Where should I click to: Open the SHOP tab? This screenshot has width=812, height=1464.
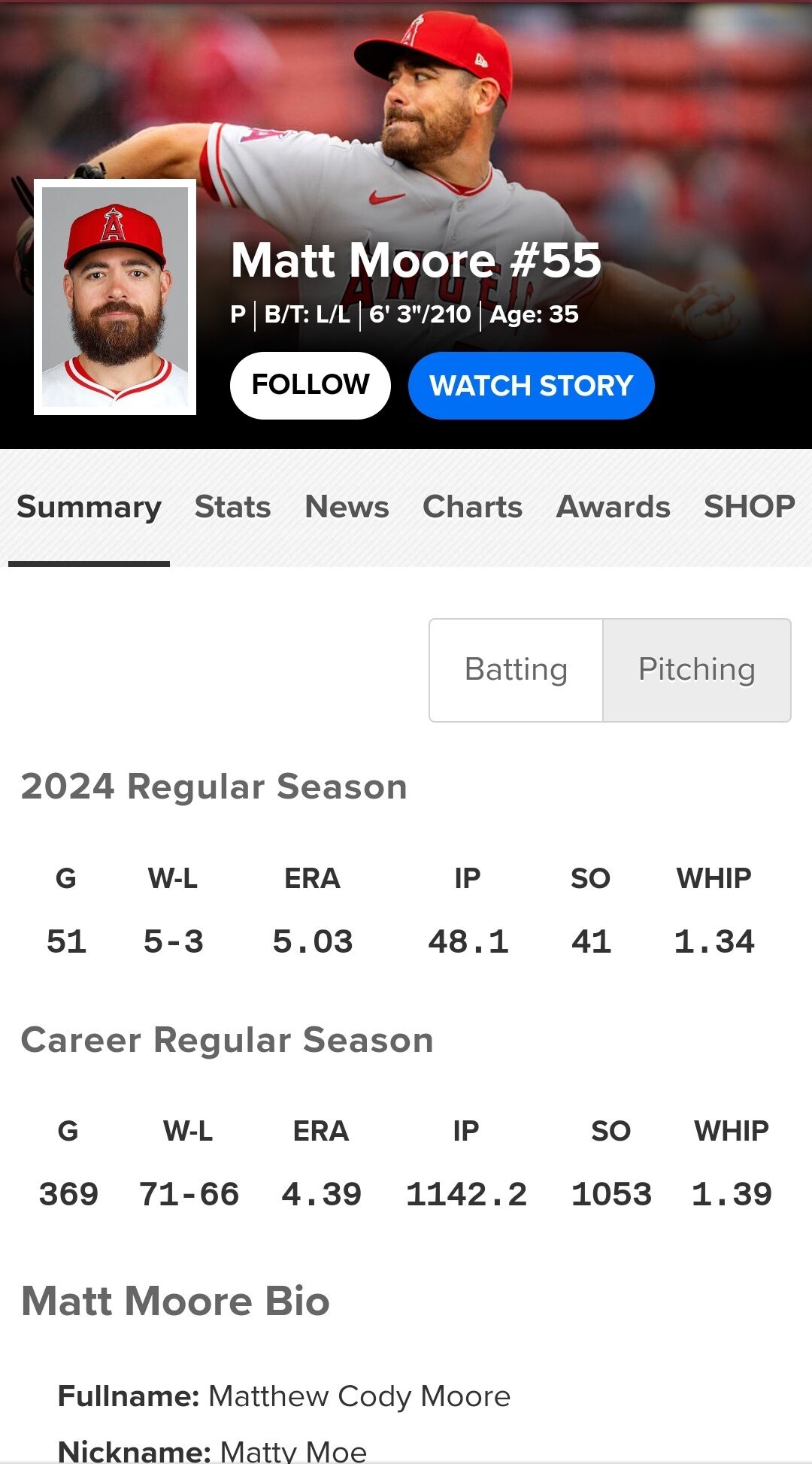pos(749,507)
